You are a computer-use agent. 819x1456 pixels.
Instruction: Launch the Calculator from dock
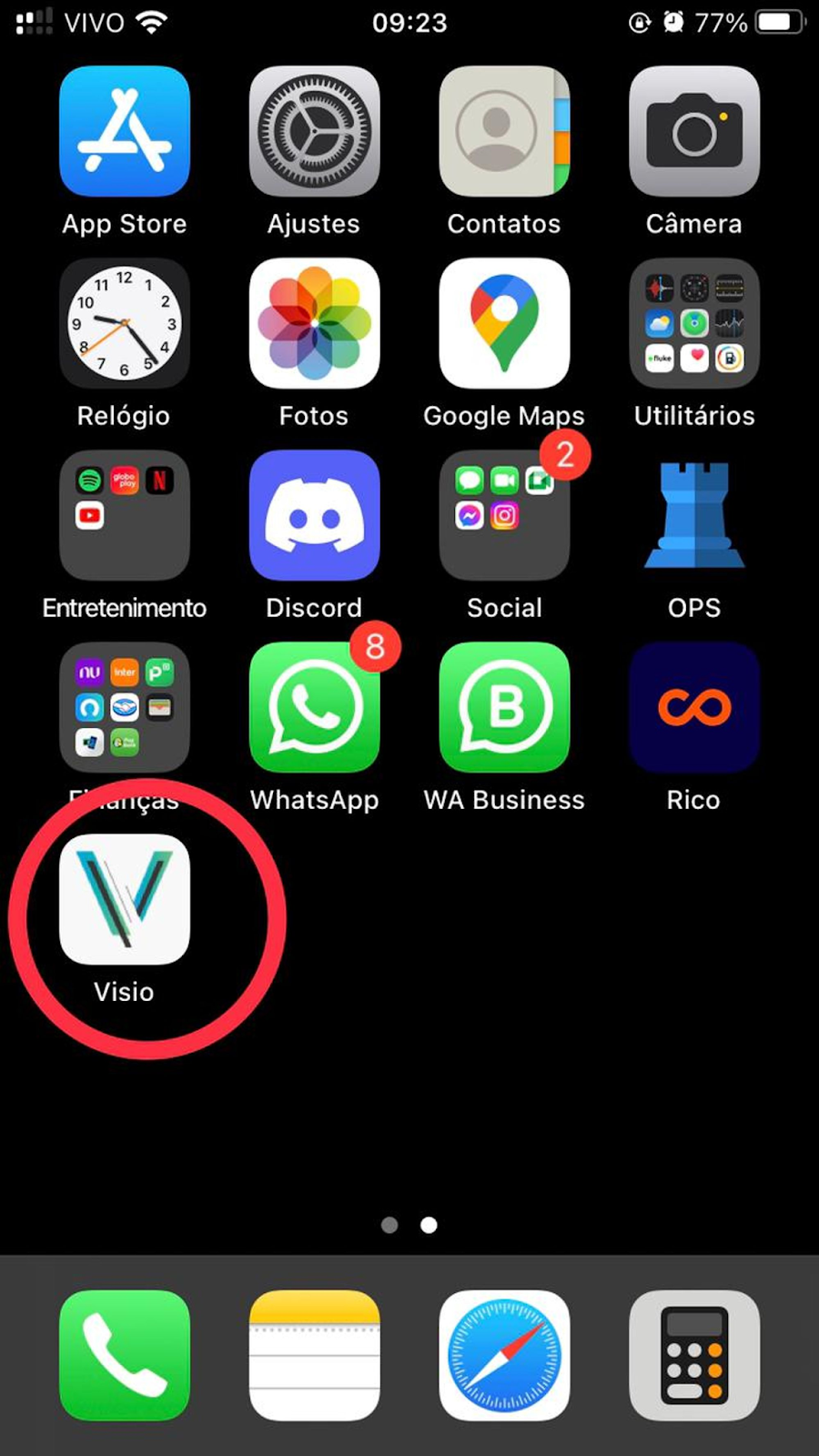pos(693,1355)
